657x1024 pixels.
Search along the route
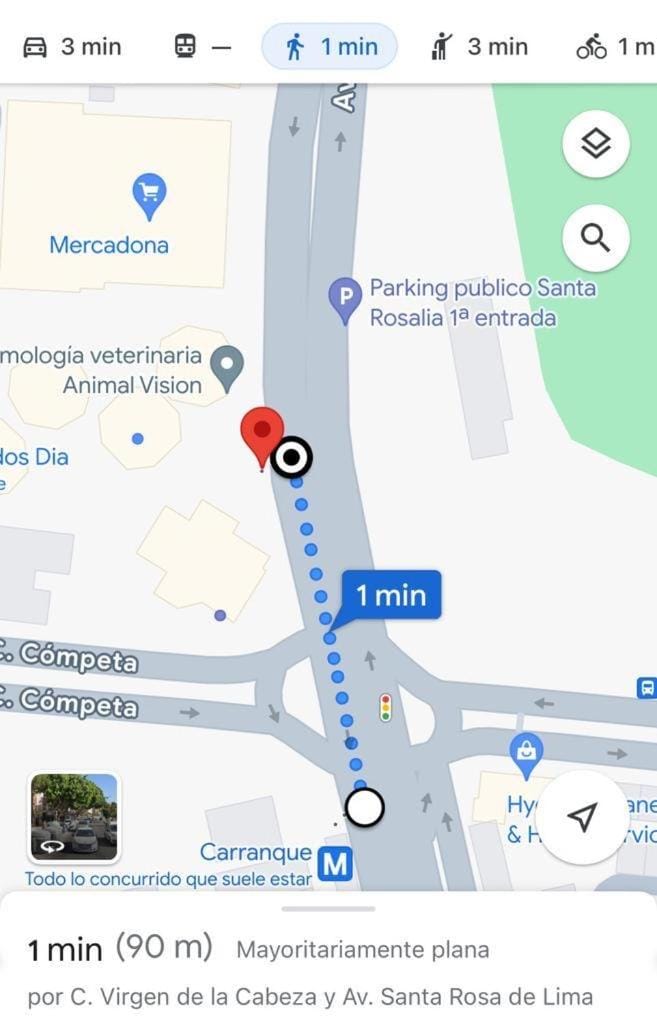tap(595, 238)
